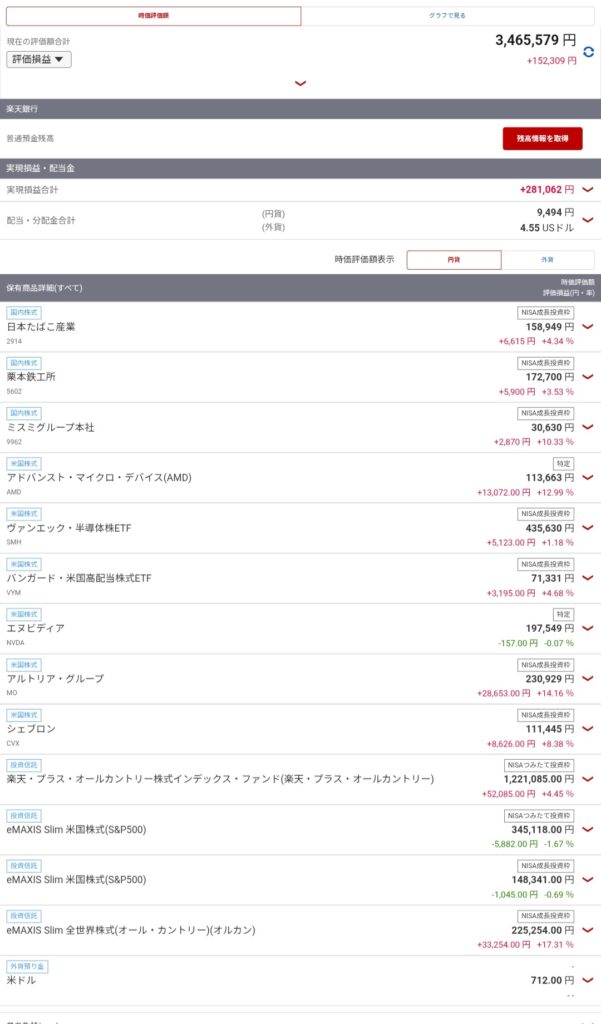Switch to the グラフで見る tab
This screenshot has width=601, height=1024.
(x=447, y=16)
